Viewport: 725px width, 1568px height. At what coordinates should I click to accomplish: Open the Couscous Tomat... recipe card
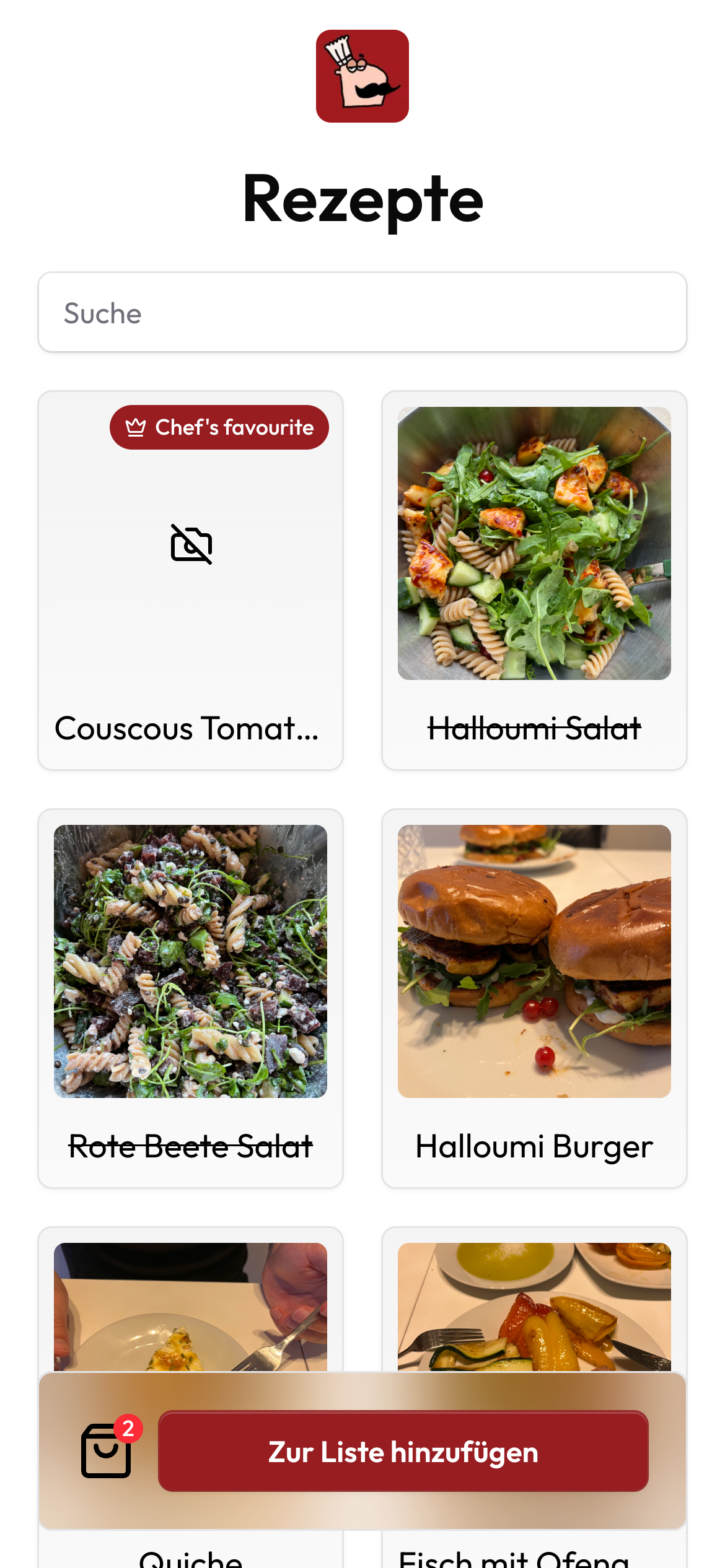pyautogui.click(x=190, y=580)
